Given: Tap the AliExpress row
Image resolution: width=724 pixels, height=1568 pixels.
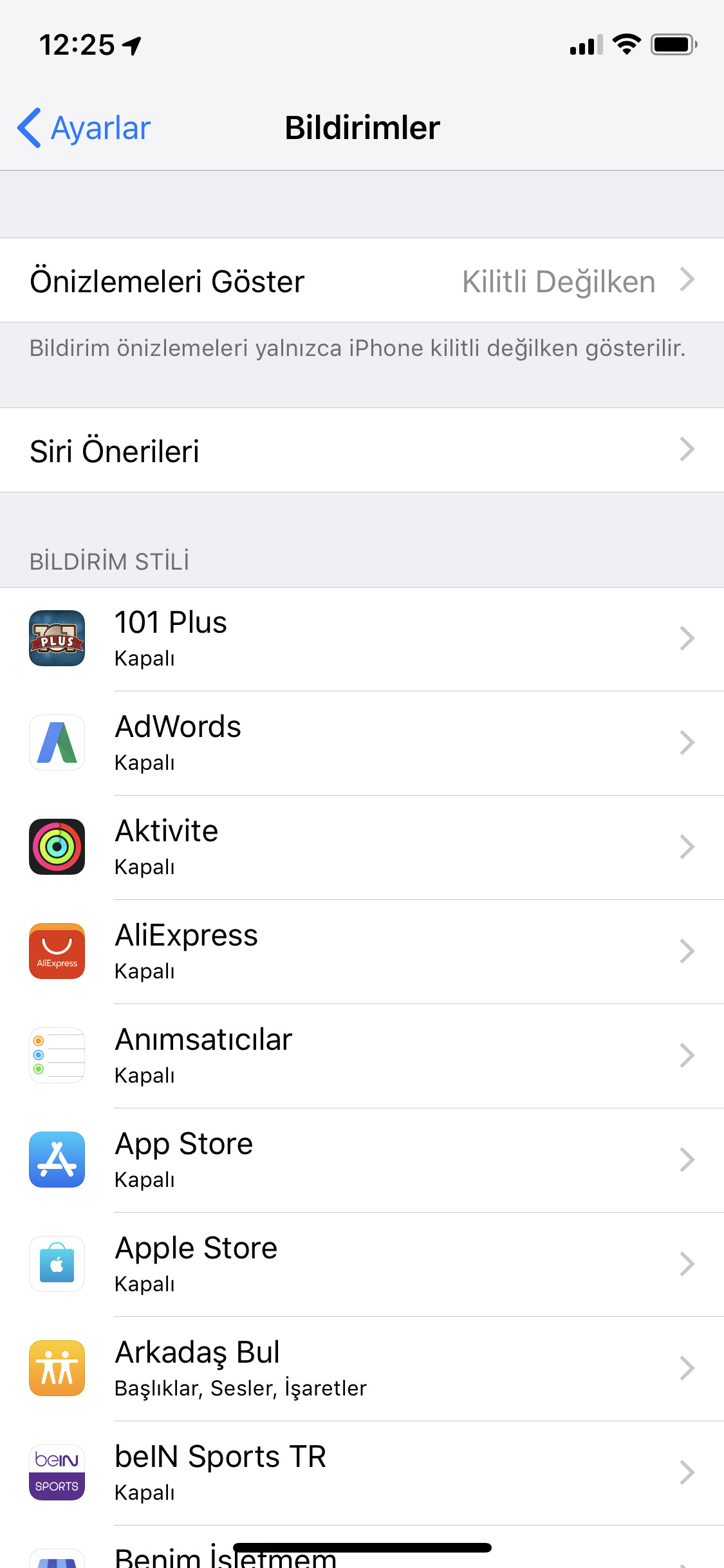Looking at the screenshot, I should 362,951.
